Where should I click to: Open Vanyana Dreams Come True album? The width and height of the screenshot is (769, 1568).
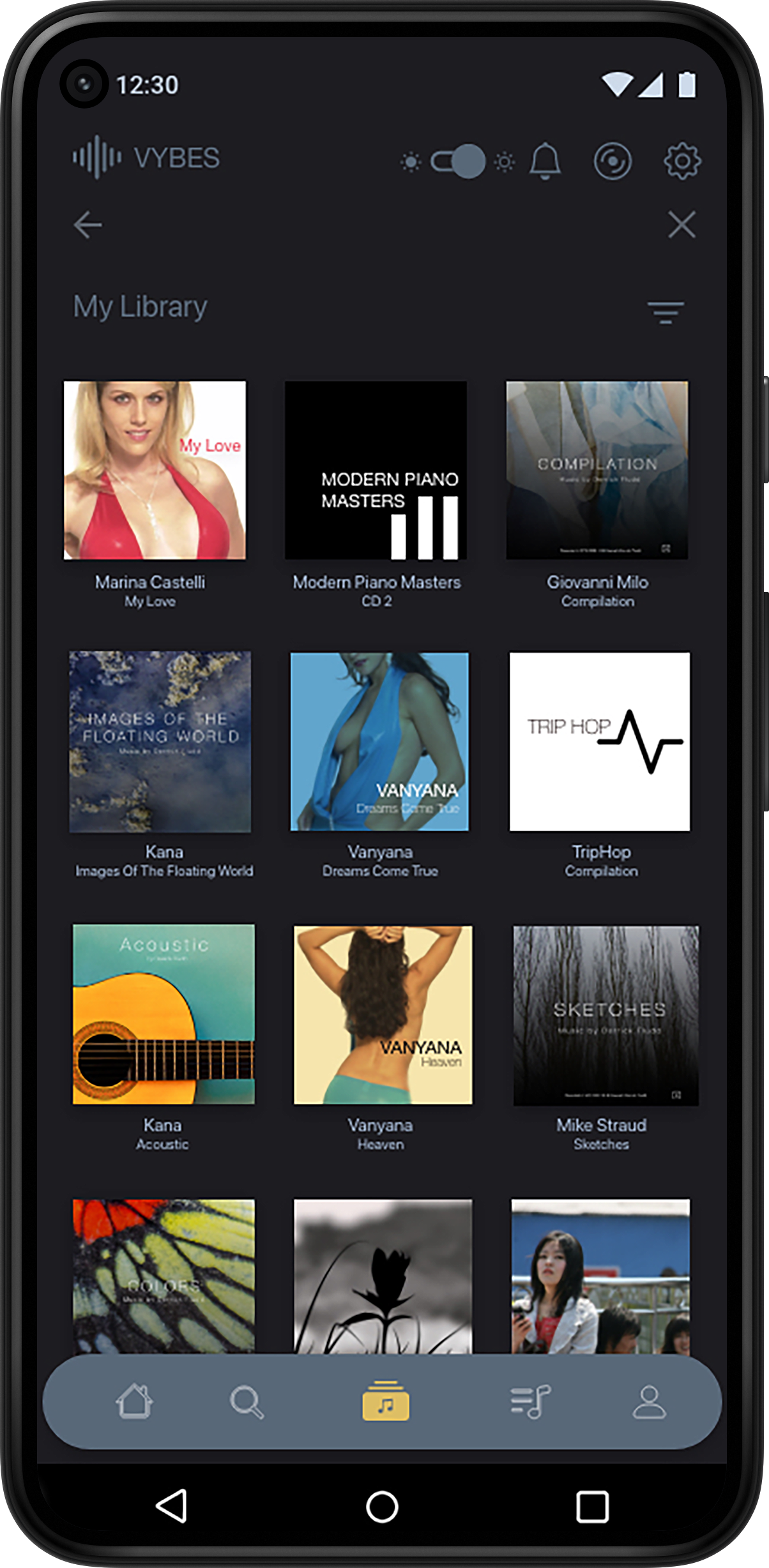tap(379, 741)
